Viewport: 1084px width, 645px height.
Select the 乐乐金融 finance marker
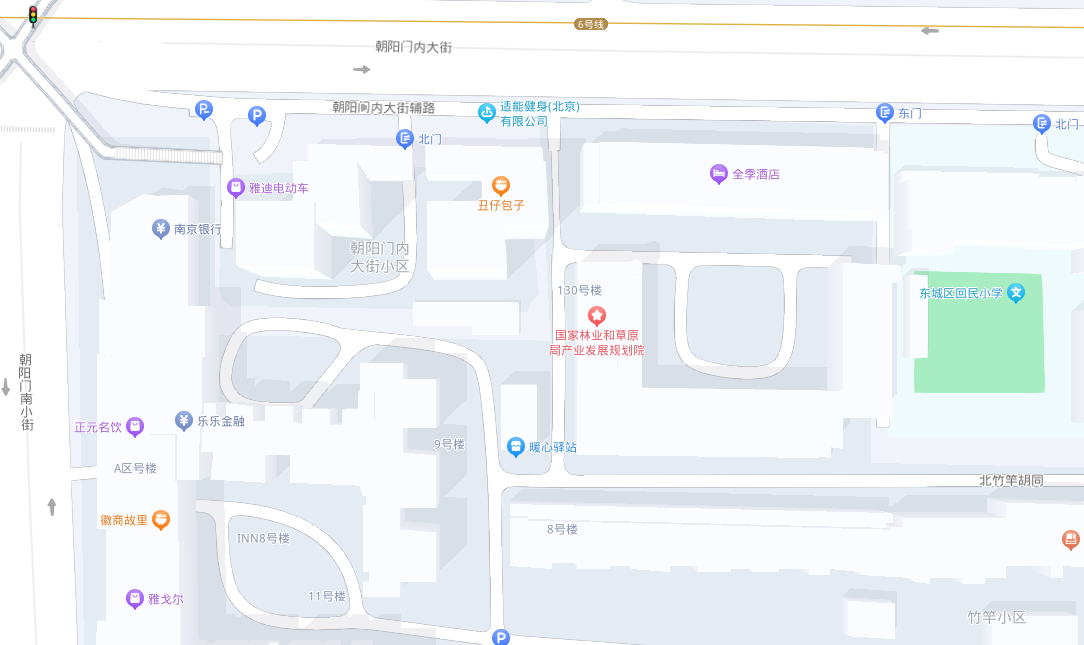[x=183, y=421]
